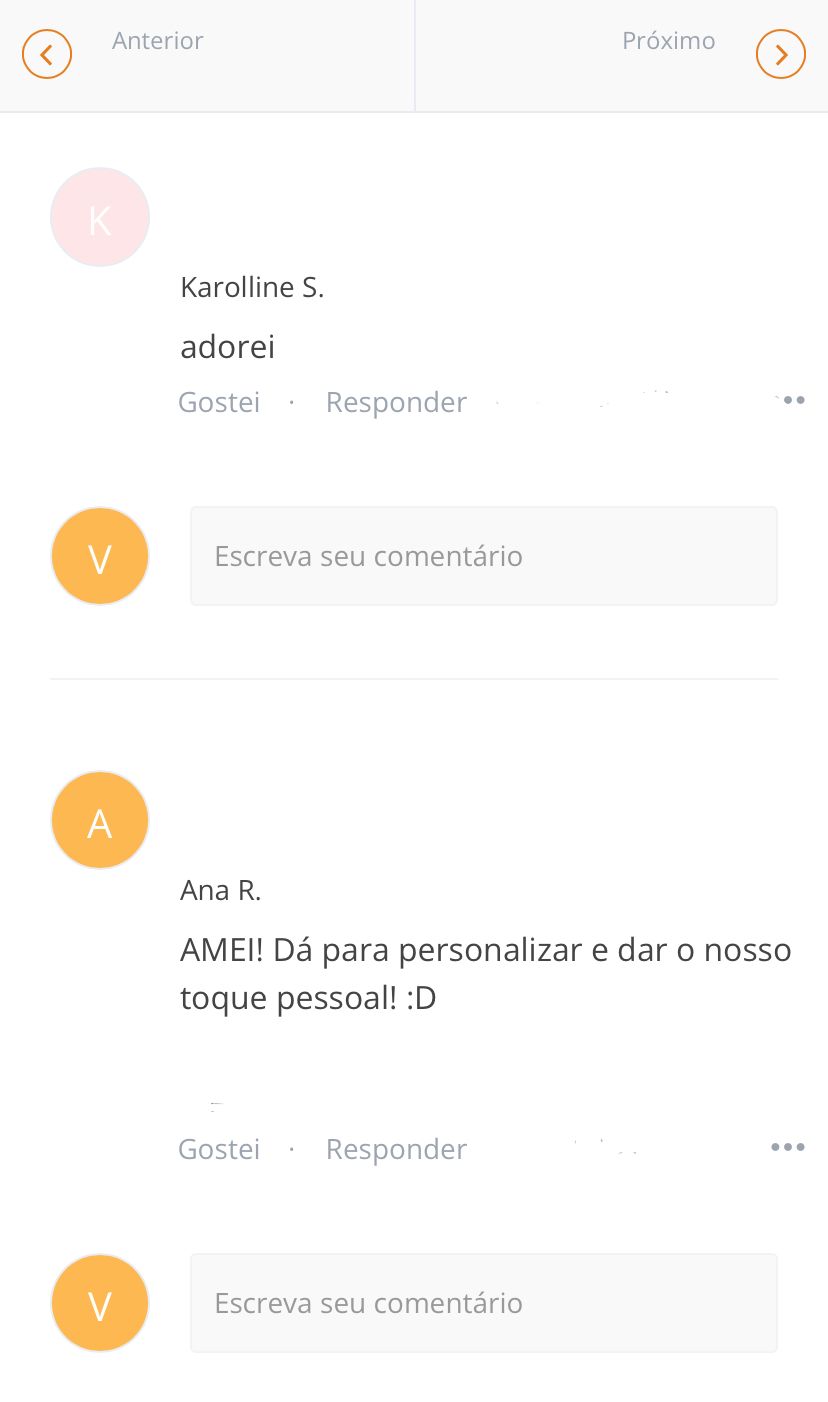Tap Responder under Ana R.'s comment

tap(396, 1149)
